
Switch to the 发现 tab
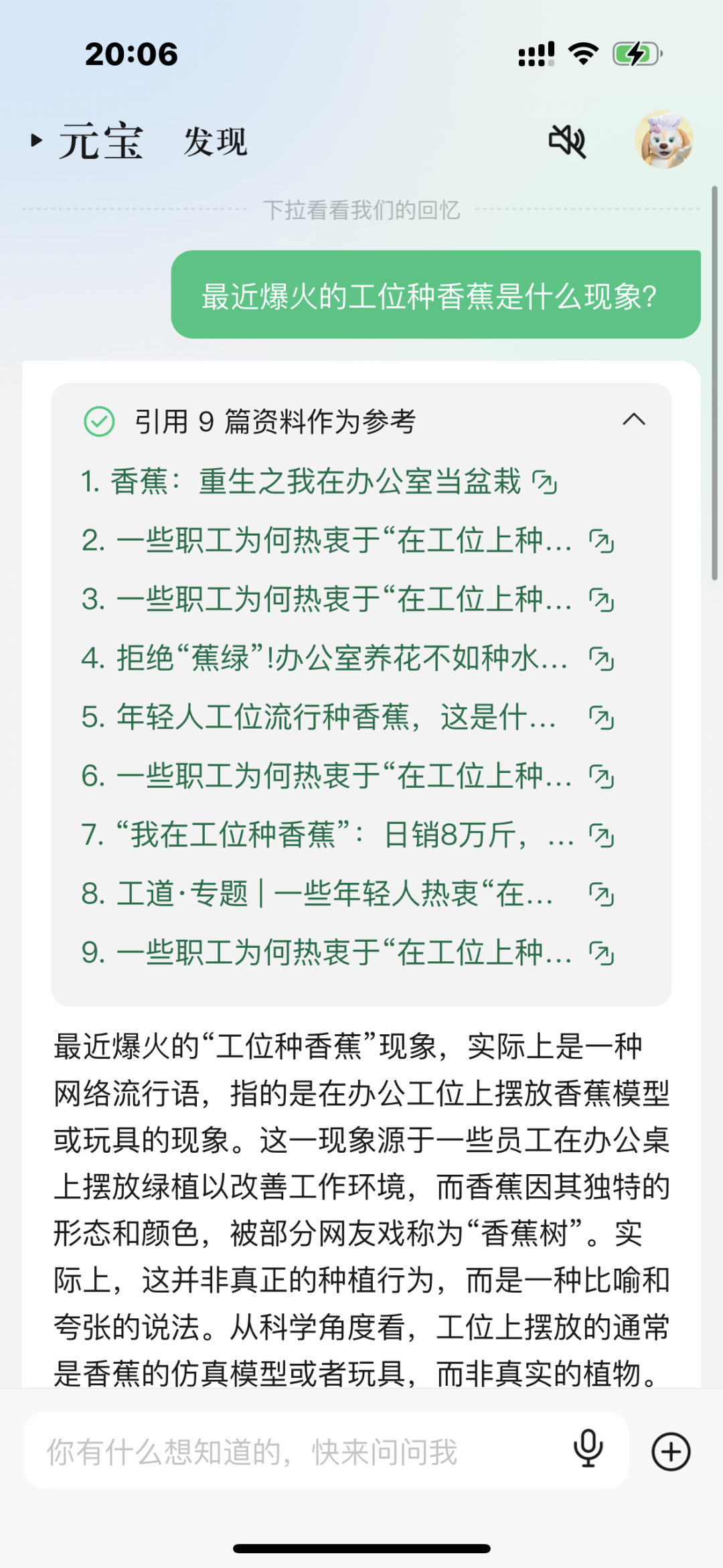[216, 142]
